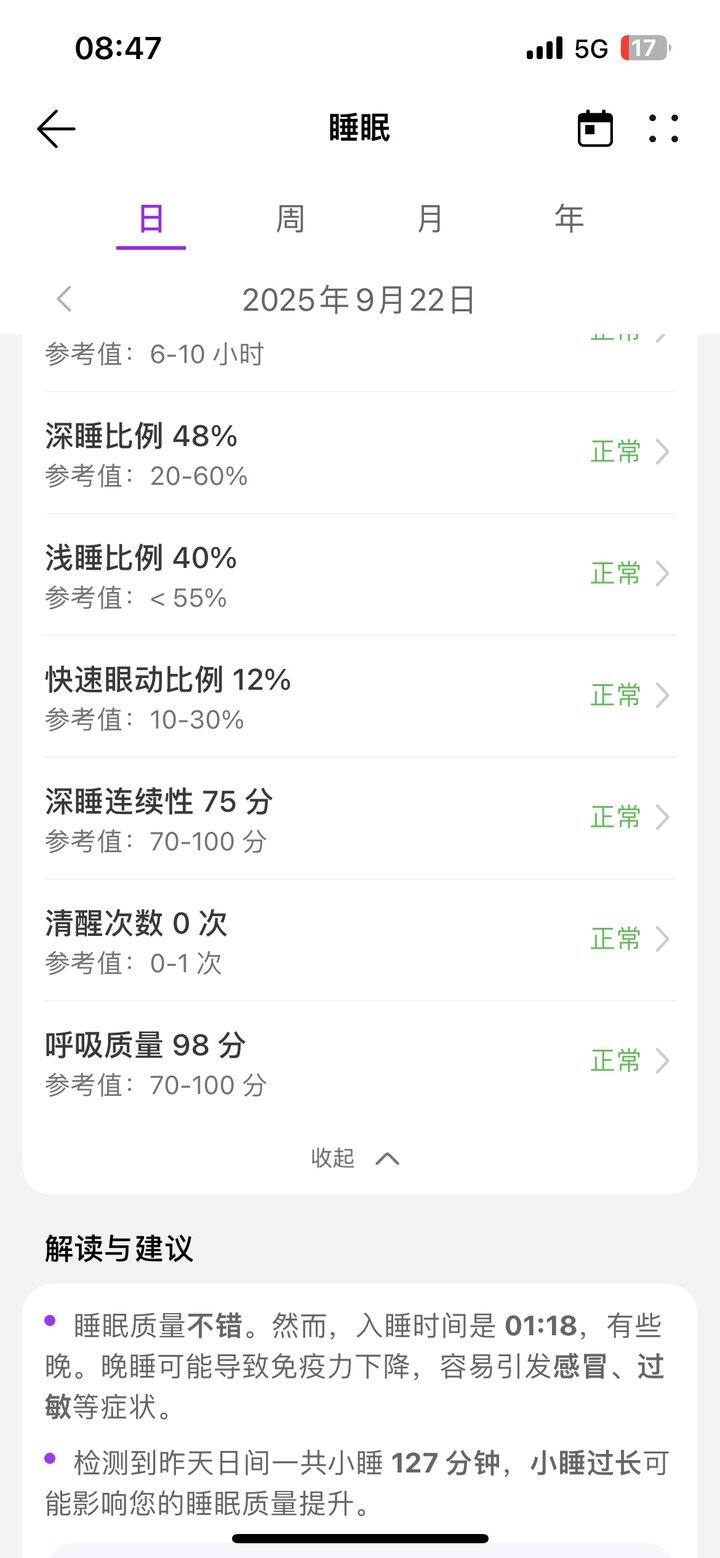This screenshot has width=720, height=1558.
Task: Open the calendar date picker icon
Action: click(x=595, y=129)
